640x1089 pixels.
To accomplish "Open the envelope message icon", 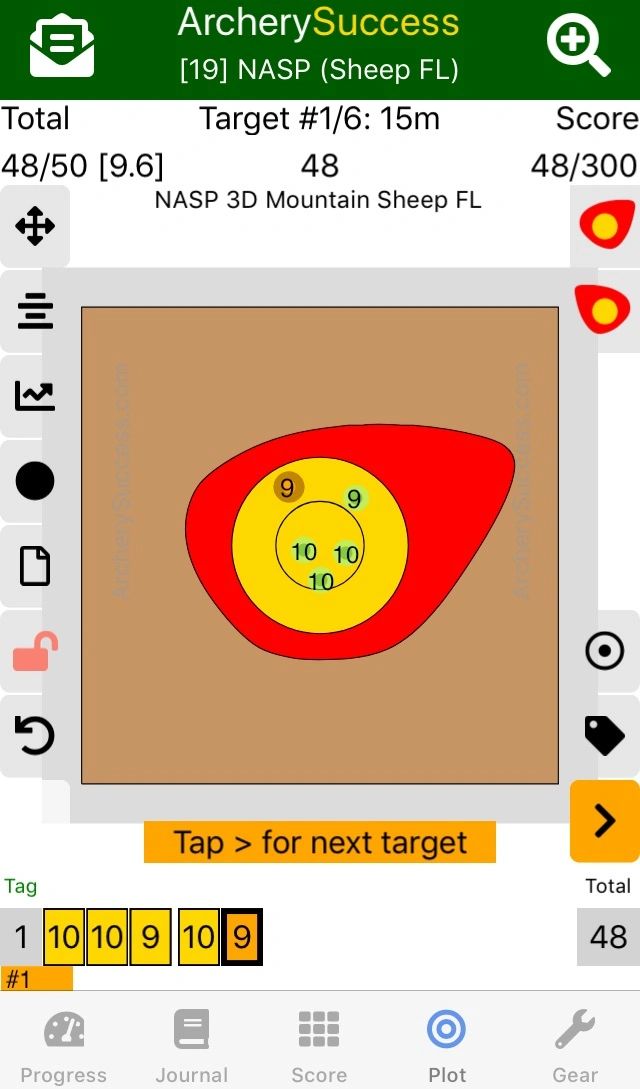I will pyautogui.click(x=62, y=48).
